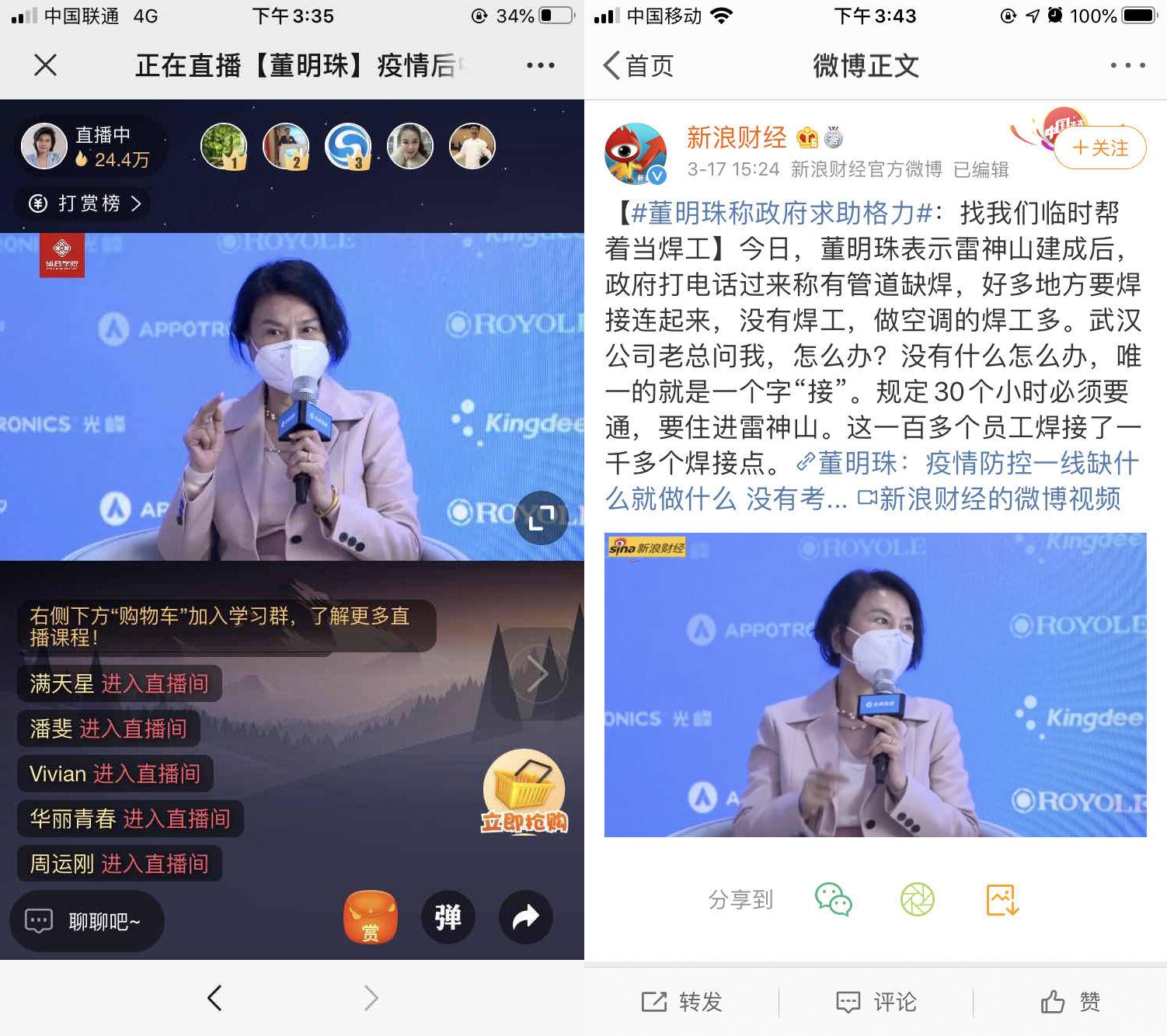Close the live stream page
The width and height of the screenshot is (1167, 1036).
click(46, 65)
